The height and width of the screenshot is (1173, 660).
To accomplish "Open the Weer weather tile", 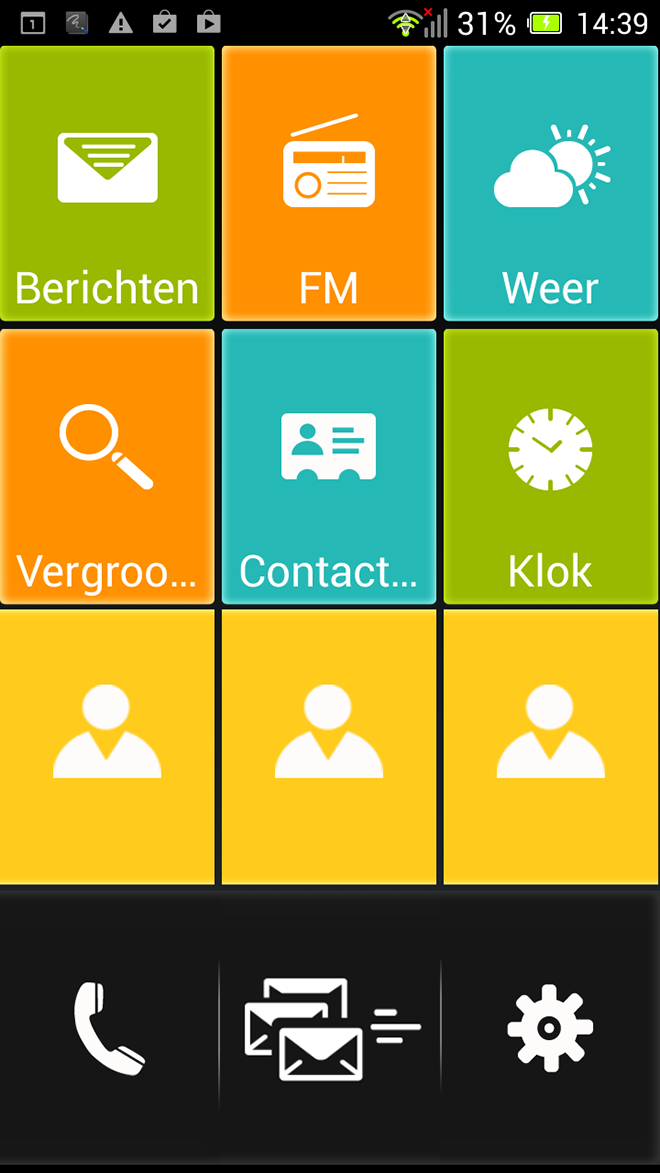I will (x=551, y=183).
